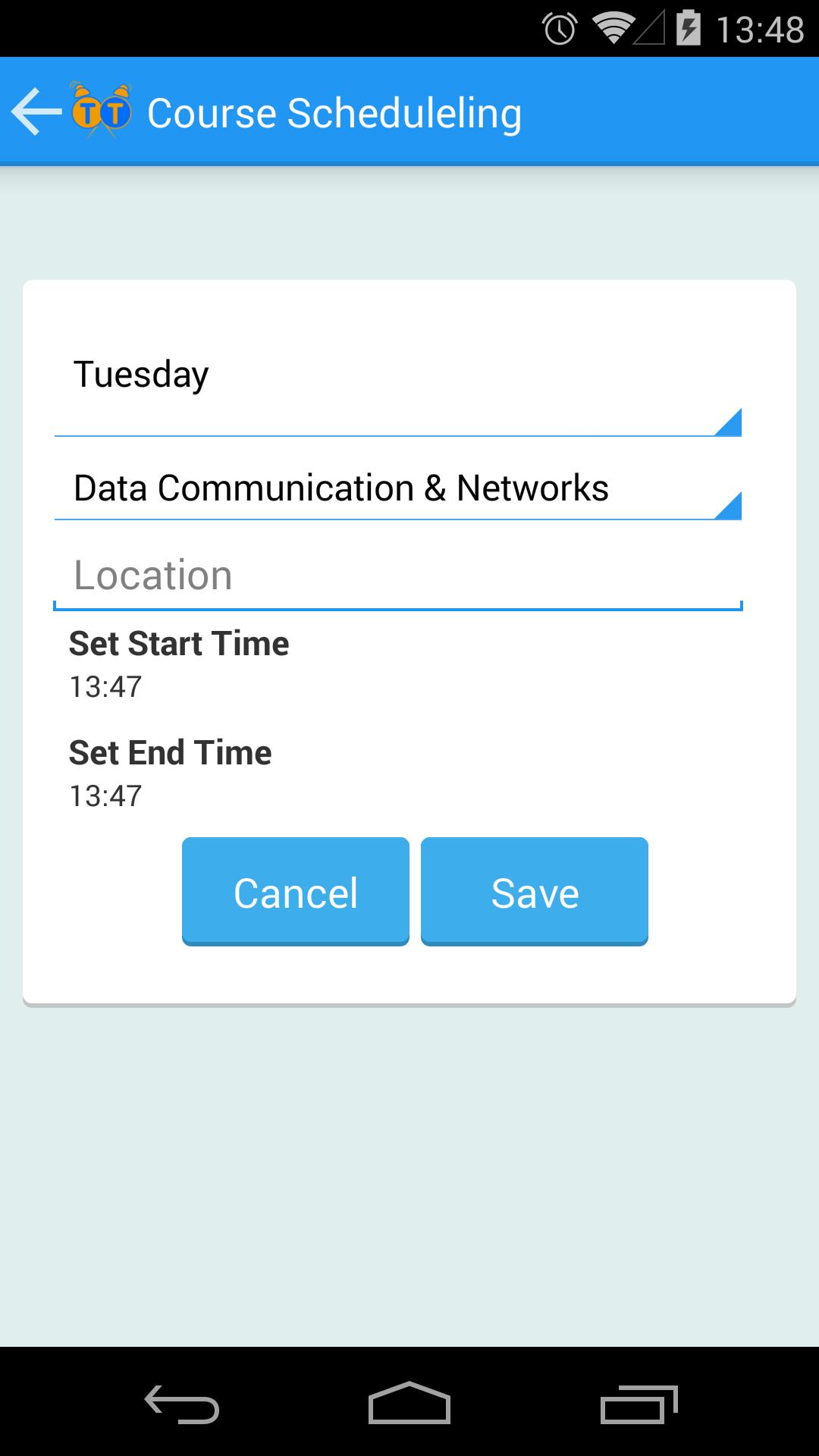
Task: Tap the Wi-Fi icon in the status bar
Action: pyautogui.click(x=611, y=27)
